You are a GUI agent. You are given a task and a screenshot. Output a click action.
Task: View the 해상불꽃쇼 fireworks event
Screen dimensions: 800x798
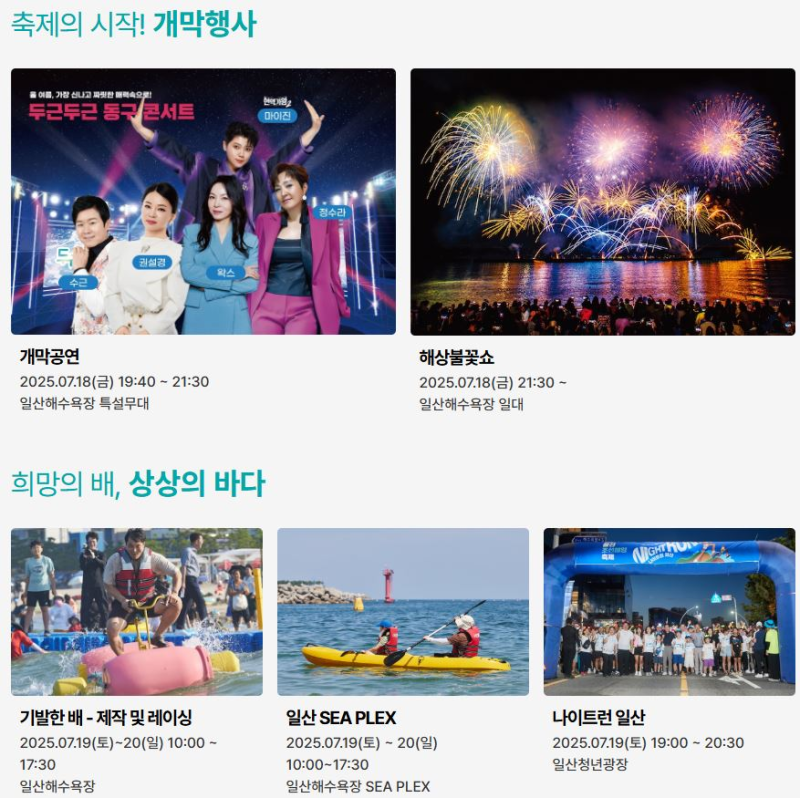602,202
